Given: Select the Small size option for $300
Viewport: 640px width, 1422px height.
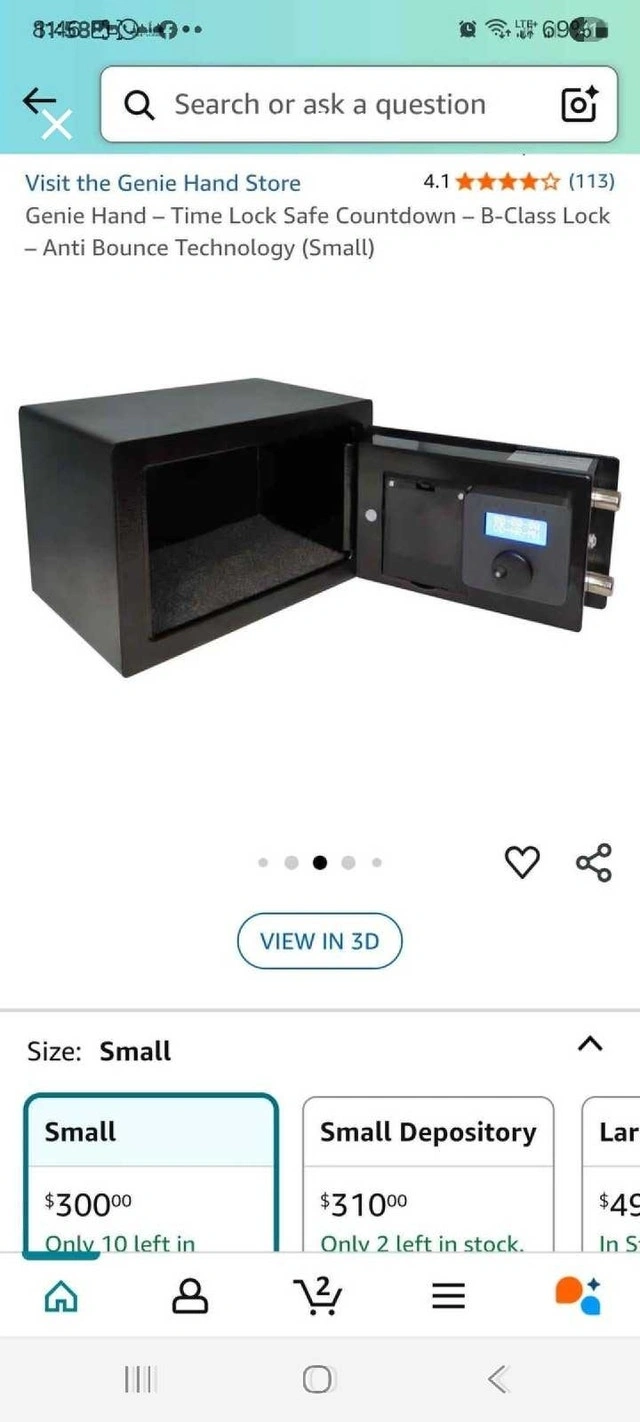Looking at the screenshot, I should [x=151, y=1175].
